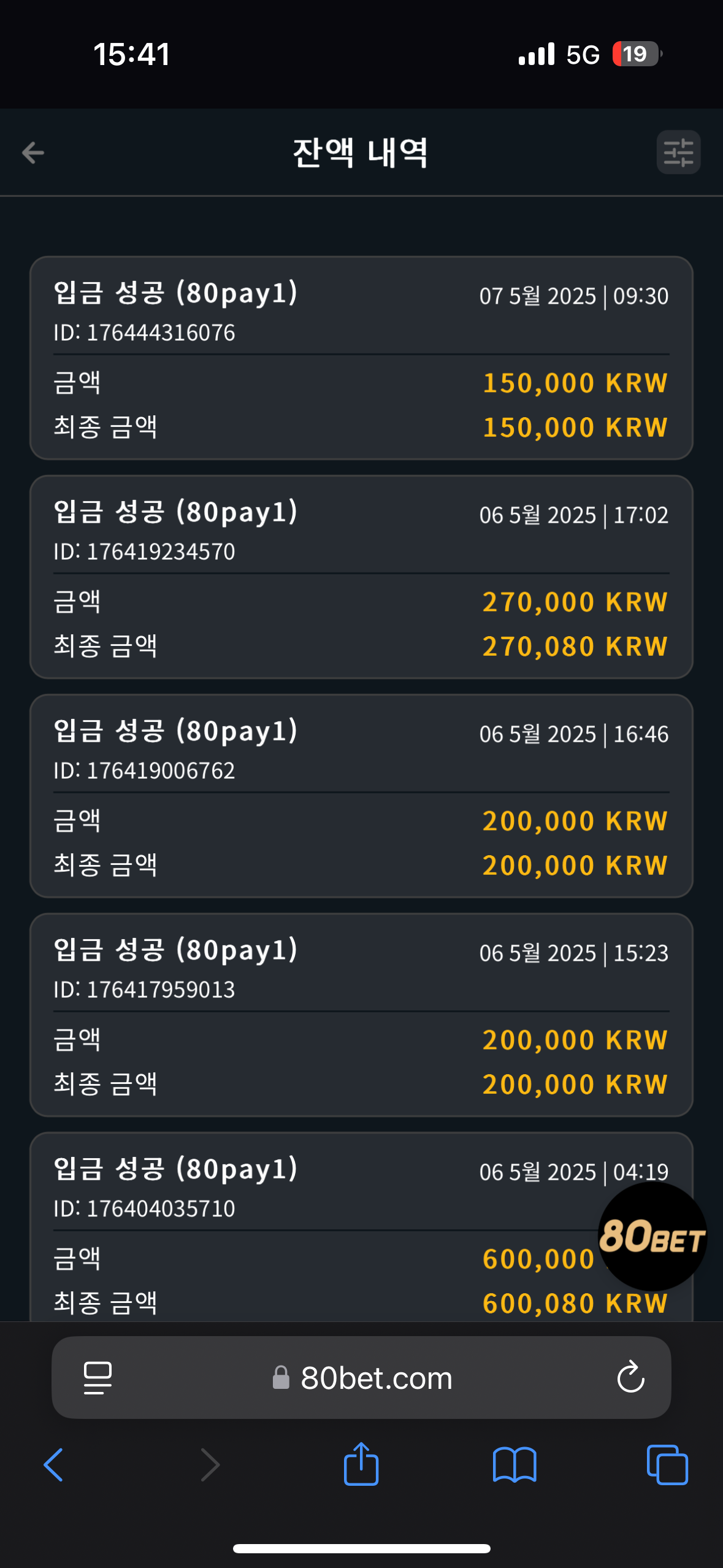
Task: Navigate back in Safari toolbar
Action: [53, 1465]
